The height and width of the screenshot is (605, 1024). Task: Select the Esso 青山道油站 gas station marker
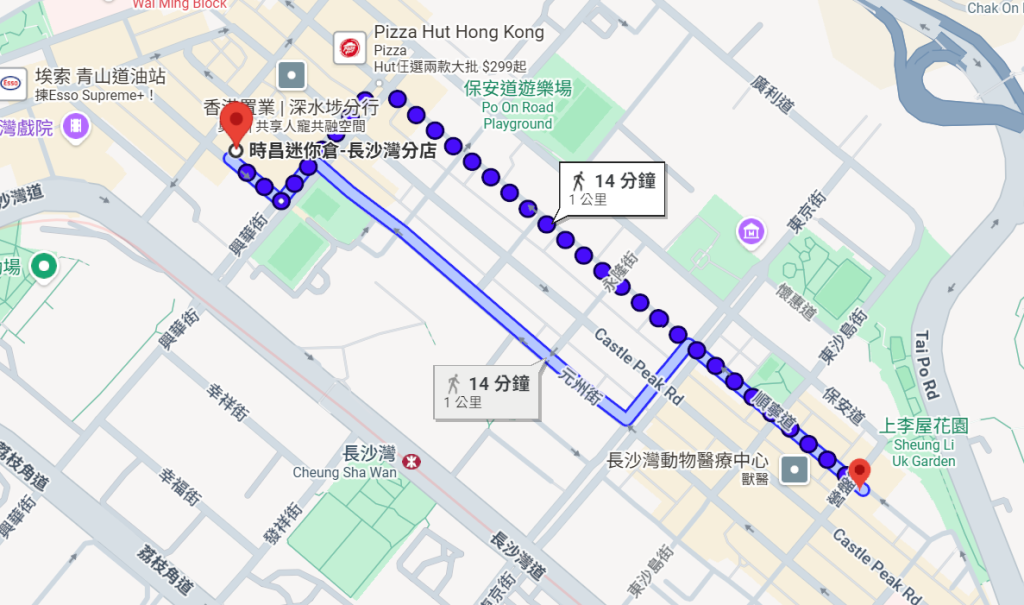pos(12,84)
